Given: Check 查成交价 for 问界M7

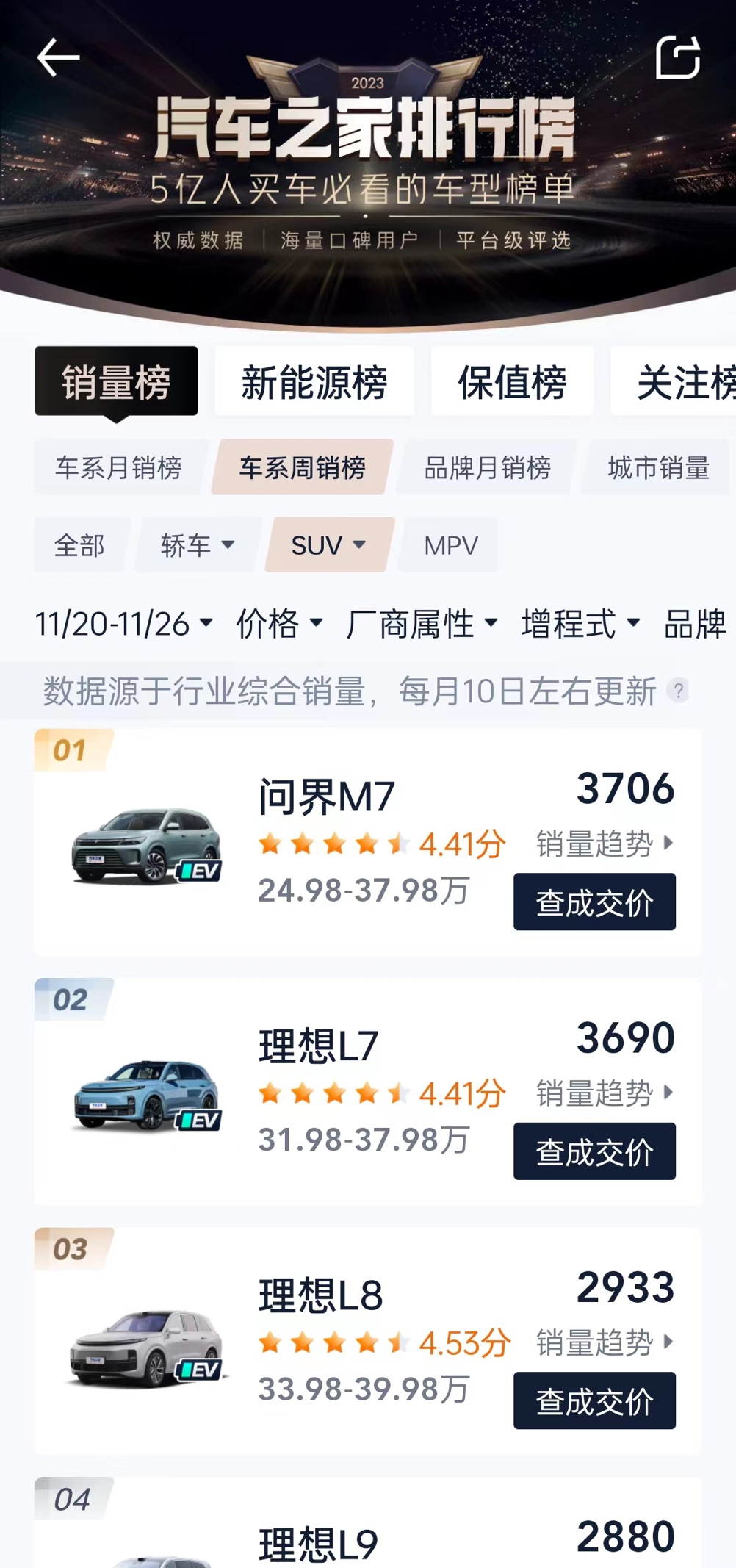Looking at the screenshot, I should pos(594,902).
